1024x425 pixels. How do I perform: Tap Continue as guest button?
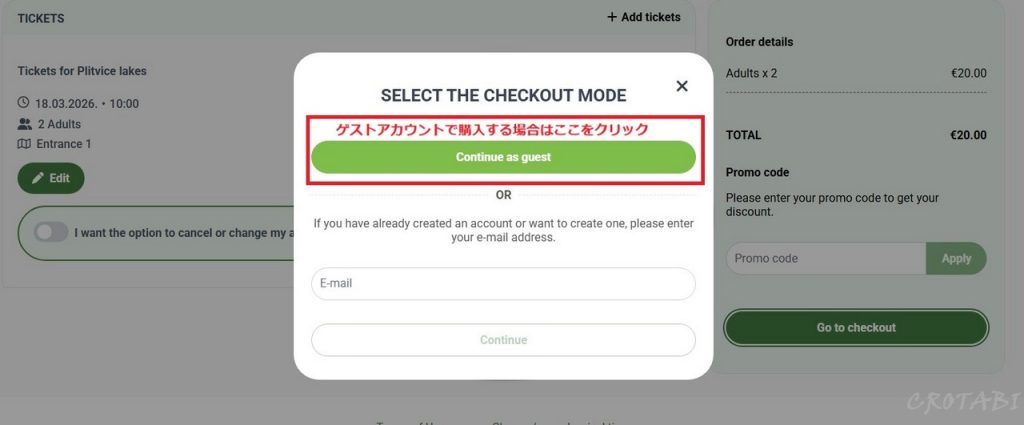pyautogui.click(x=503, y=157)
